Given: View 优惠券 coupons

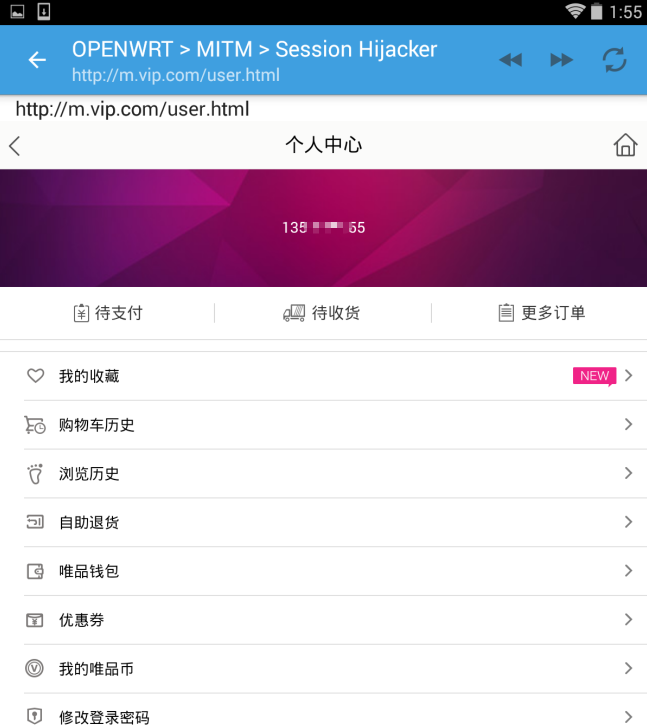Looking at the screenshot, I should tap(323, 620).
